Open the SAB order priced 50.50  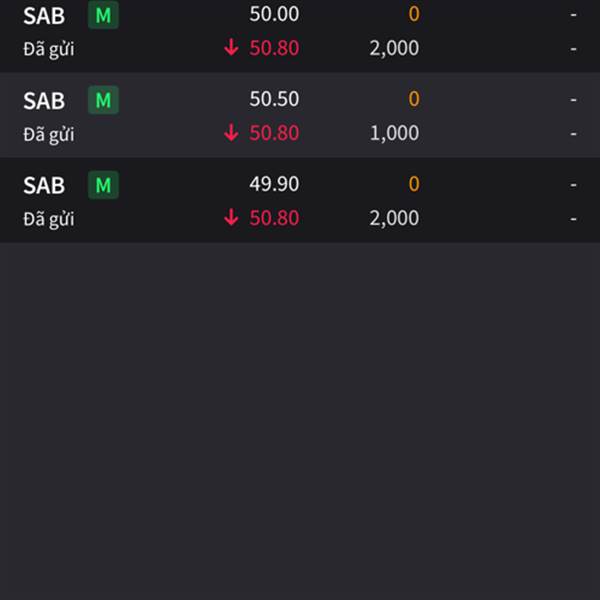click(300, 116)
